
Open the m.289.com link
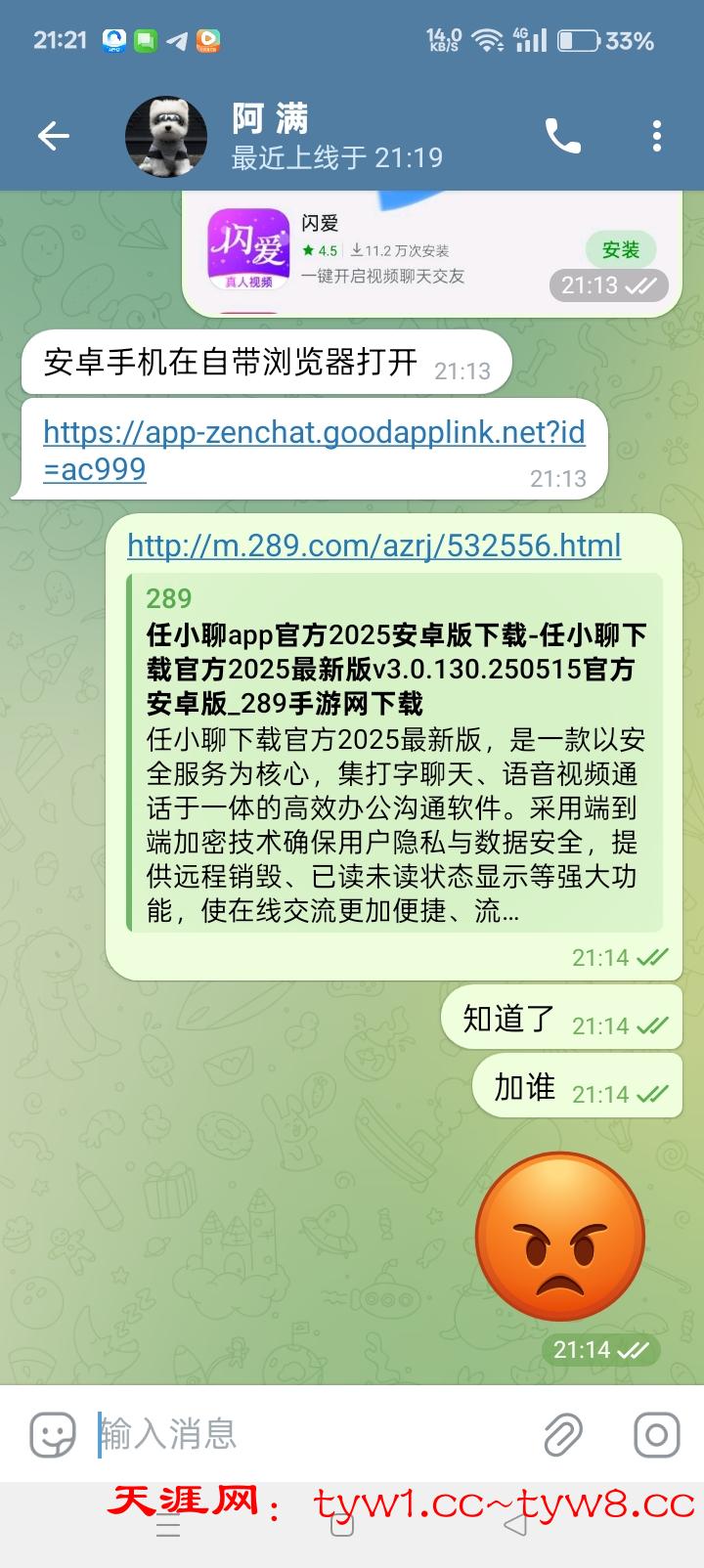tap(374, 545)
